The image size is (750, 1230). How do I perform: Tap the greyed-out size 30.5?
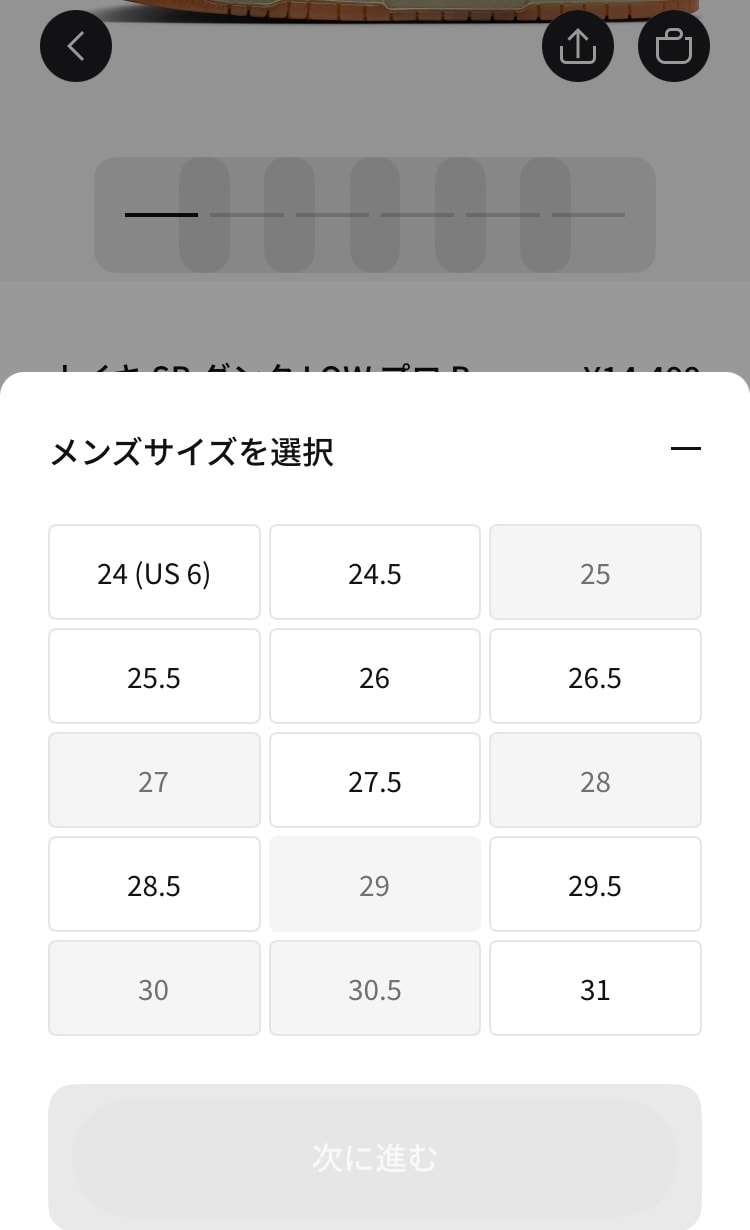tap(375, 989)
